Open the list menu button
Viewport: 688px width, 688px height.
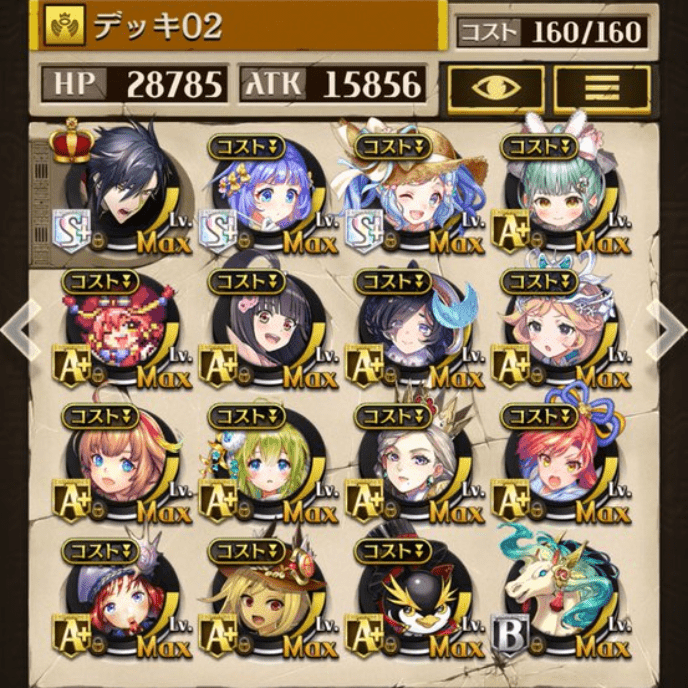point(602,89)
